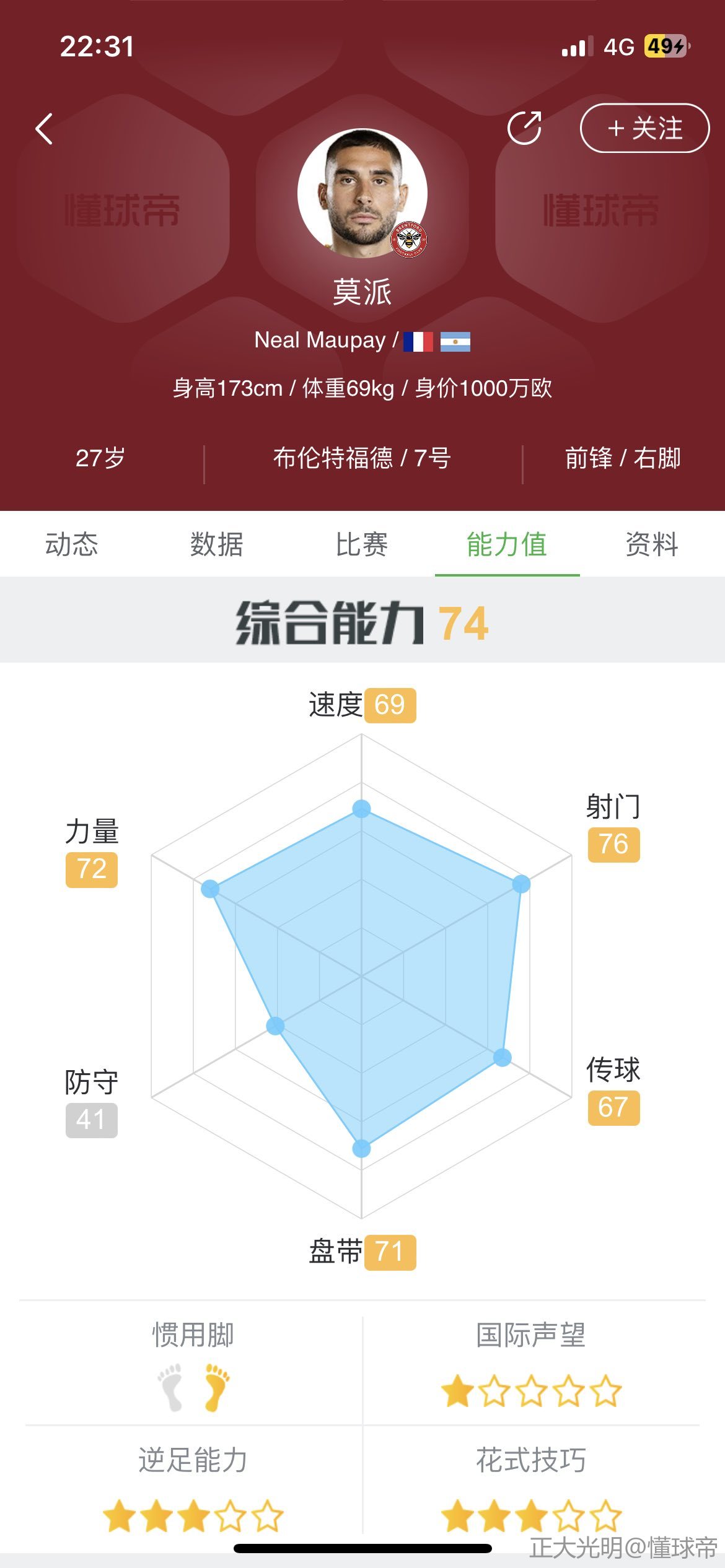
Task: View the 能力值 tab
Action: tap(507, 544)
